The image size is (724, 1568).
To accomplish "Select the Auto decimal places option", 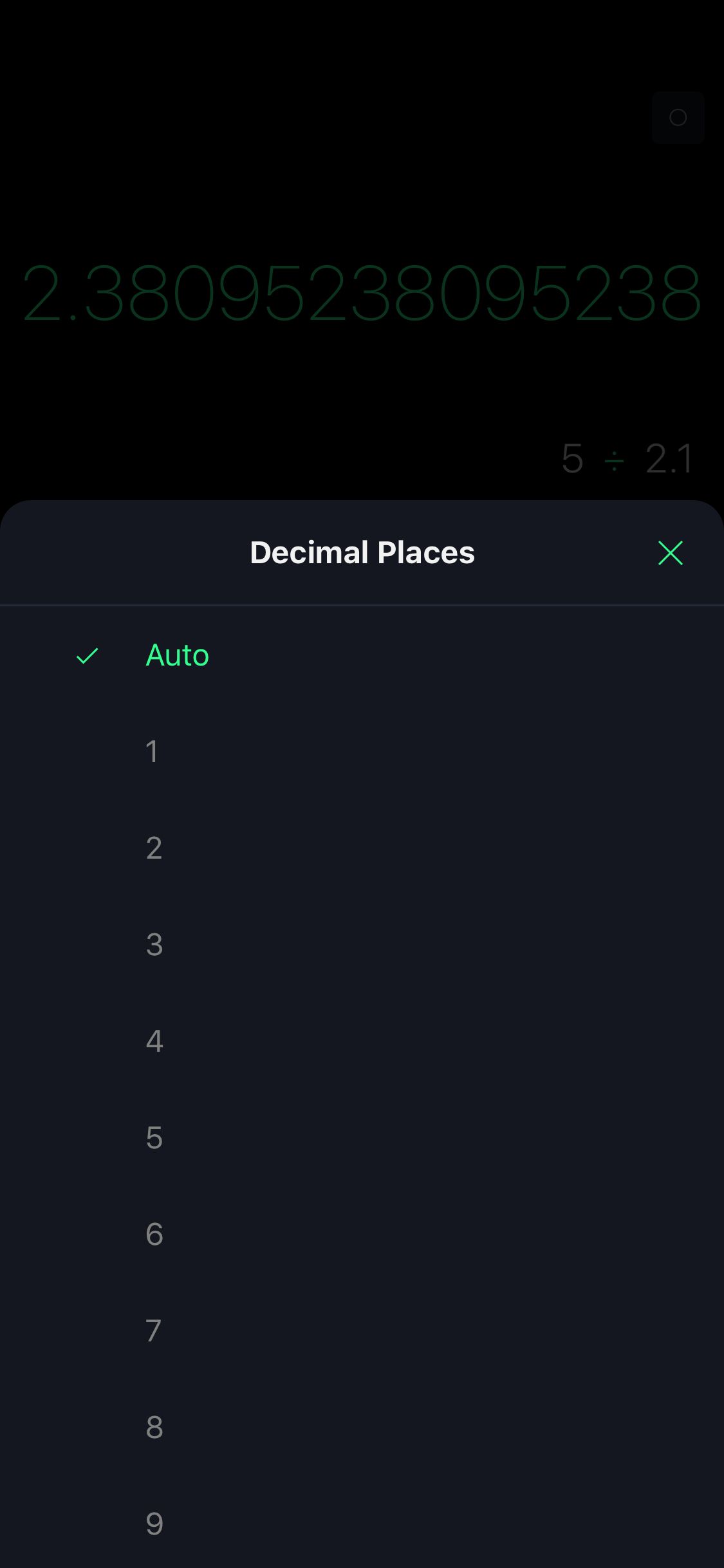I will point(362,655).
